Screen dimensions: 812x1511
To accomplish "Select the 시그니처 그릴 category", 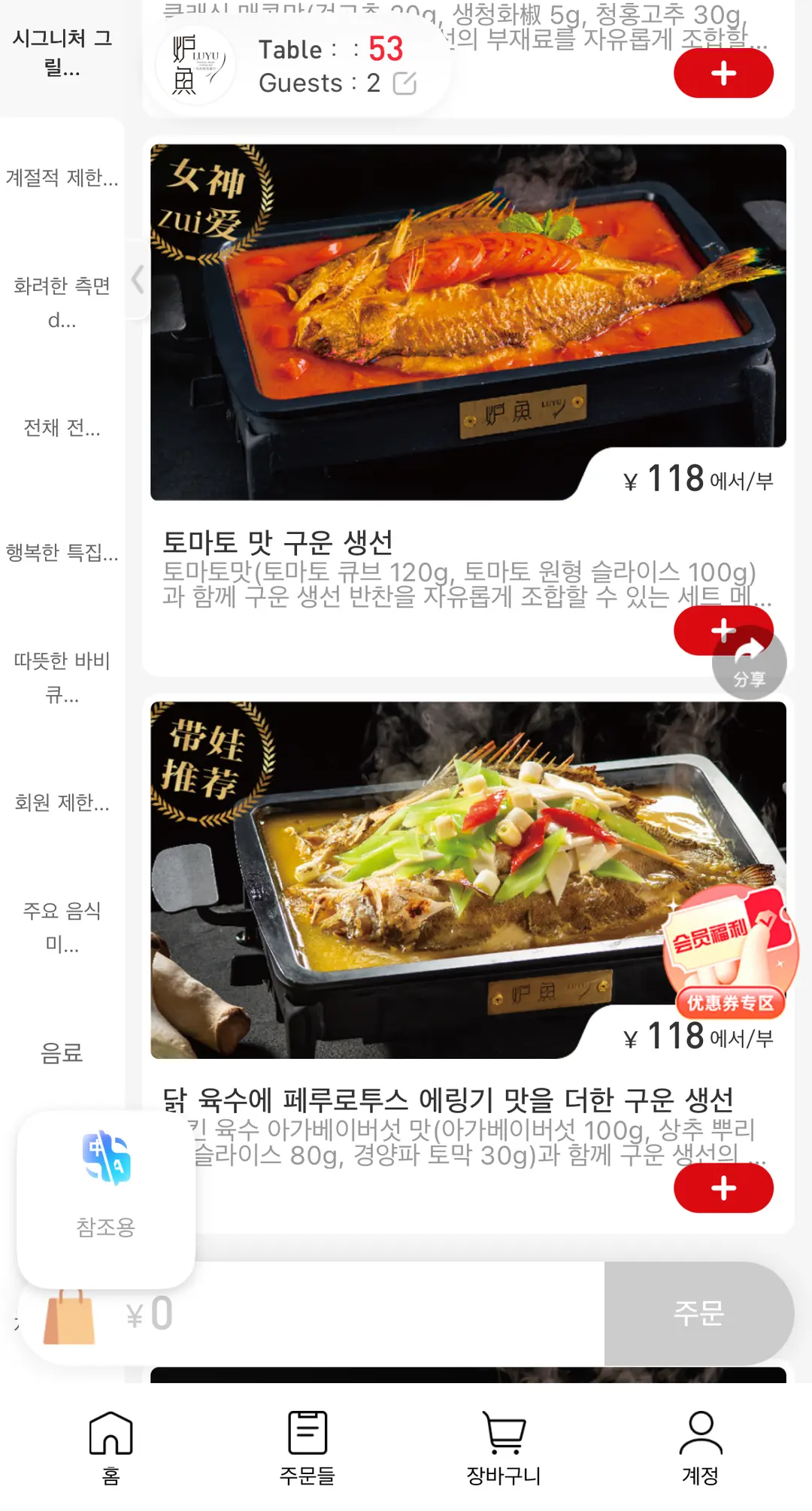I will 62,53.
